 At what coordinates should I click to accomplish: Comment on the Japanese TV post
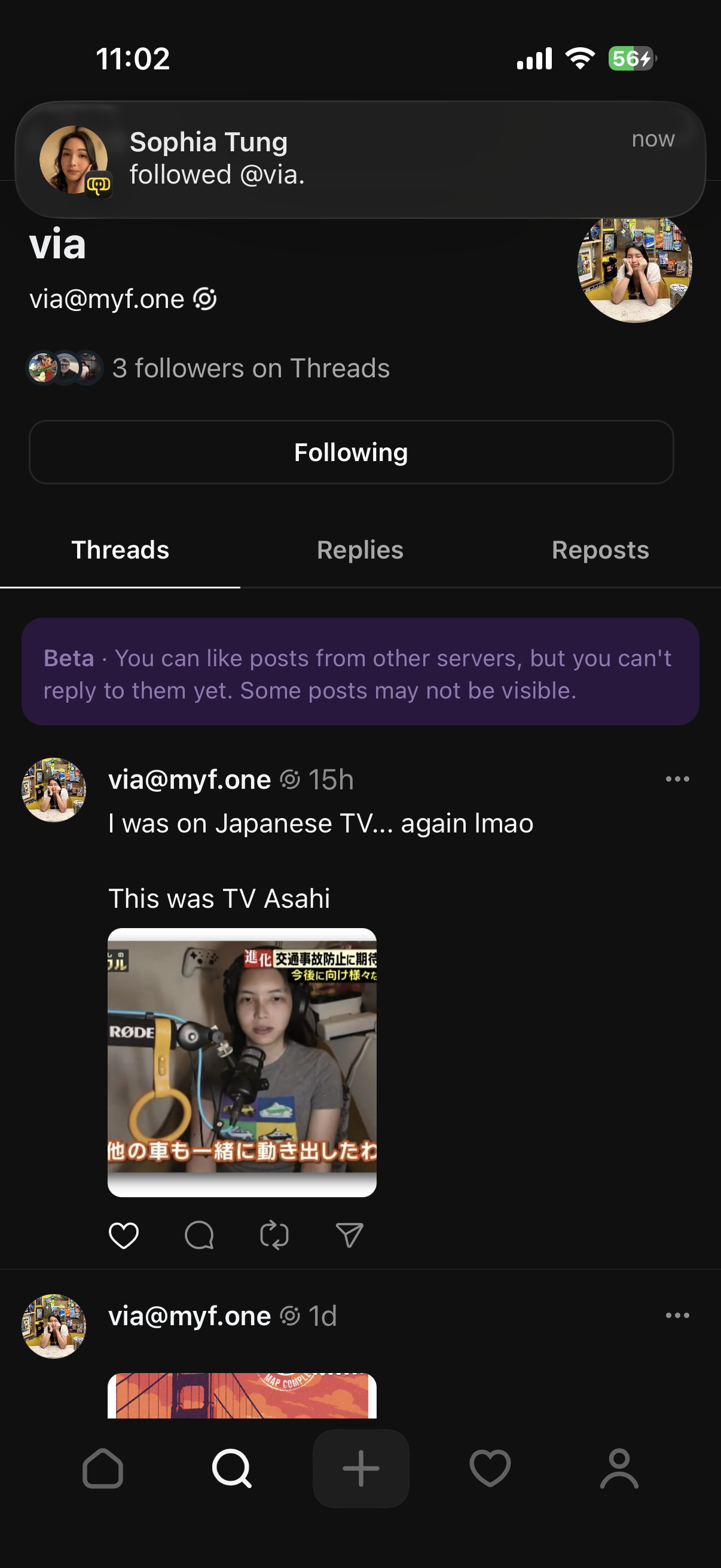pos(199,1236)
